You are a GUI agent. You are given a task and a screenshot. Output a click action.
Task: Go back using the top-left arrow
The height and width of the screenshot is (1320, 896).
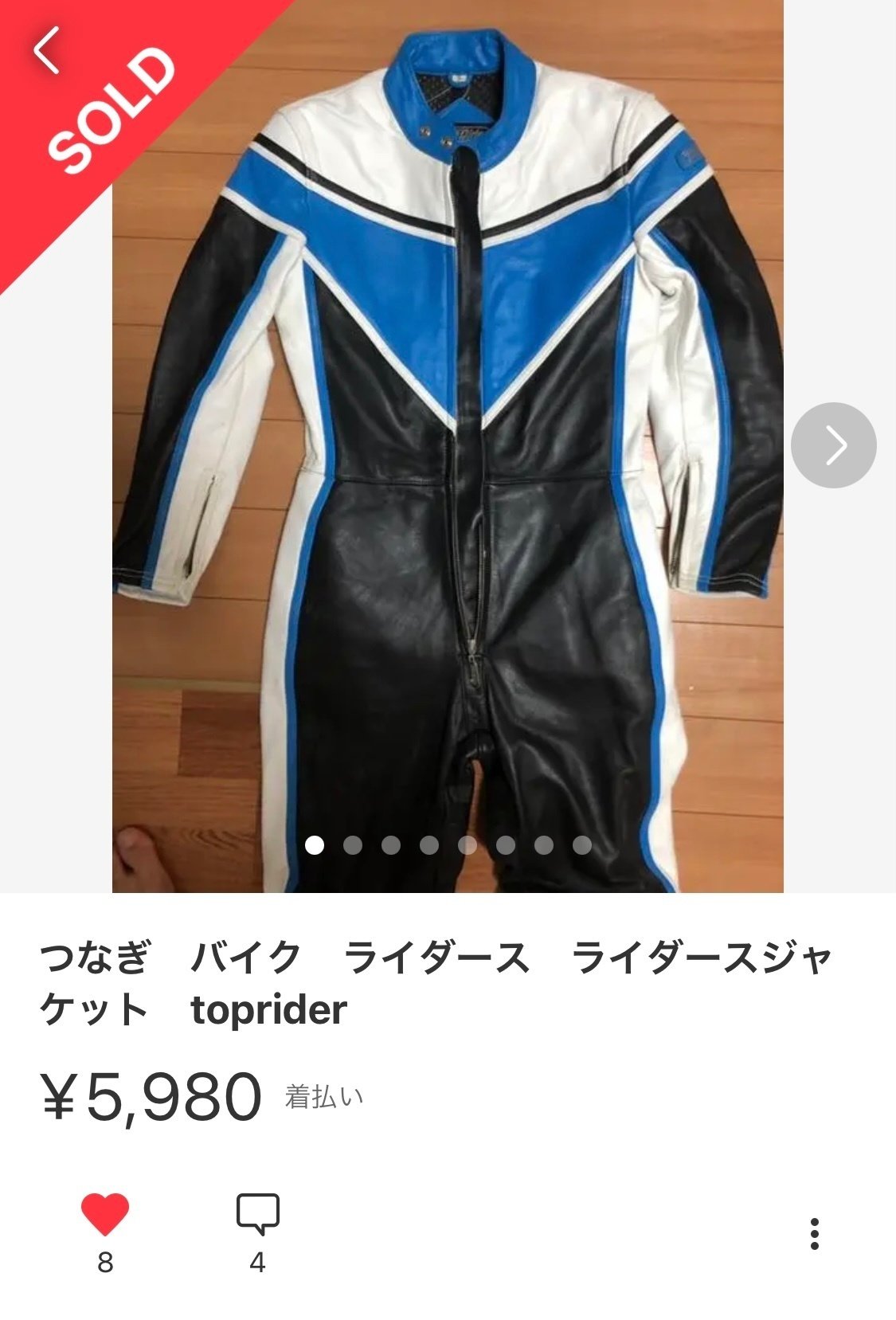click(x=46, y=50)
